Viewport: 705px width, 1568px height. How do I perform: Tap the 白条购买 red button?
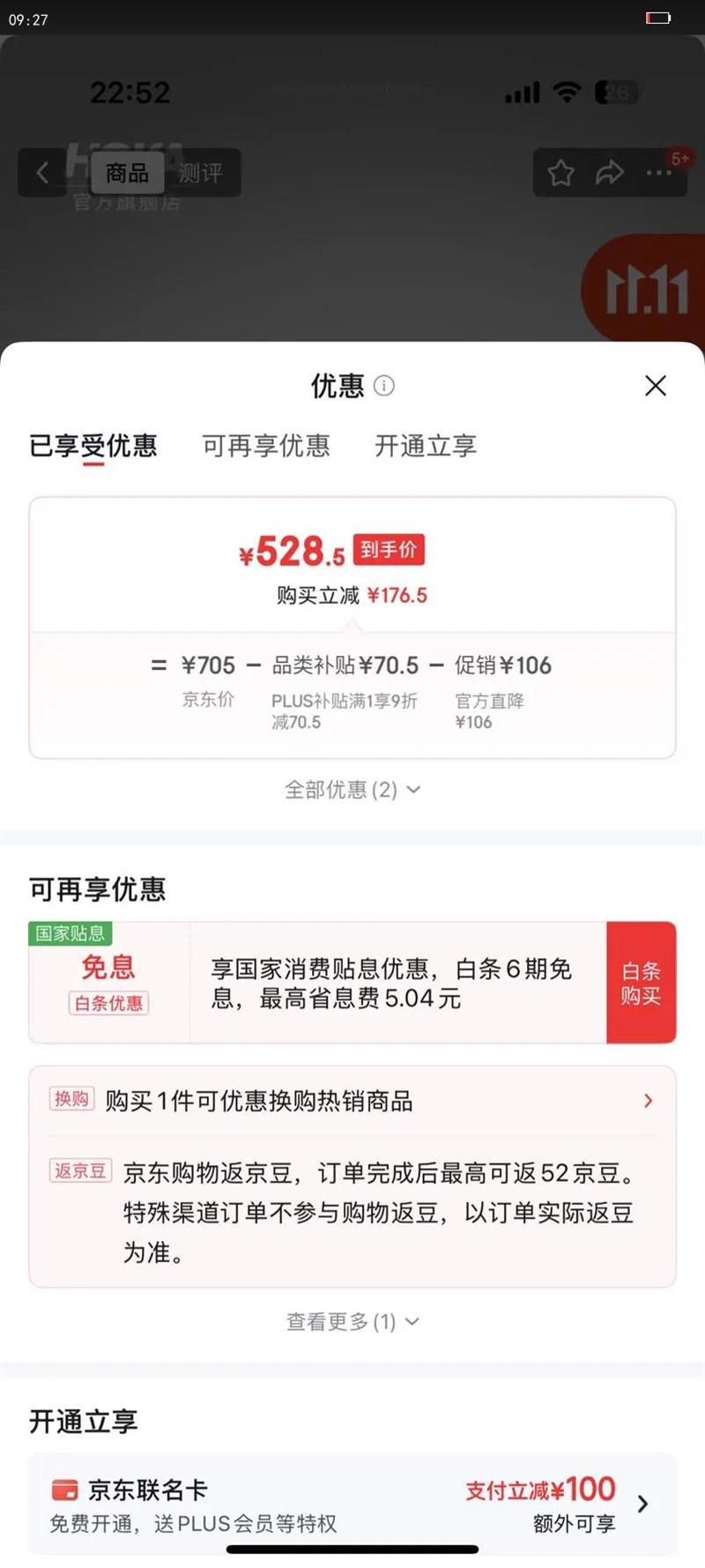pos(641,983)
